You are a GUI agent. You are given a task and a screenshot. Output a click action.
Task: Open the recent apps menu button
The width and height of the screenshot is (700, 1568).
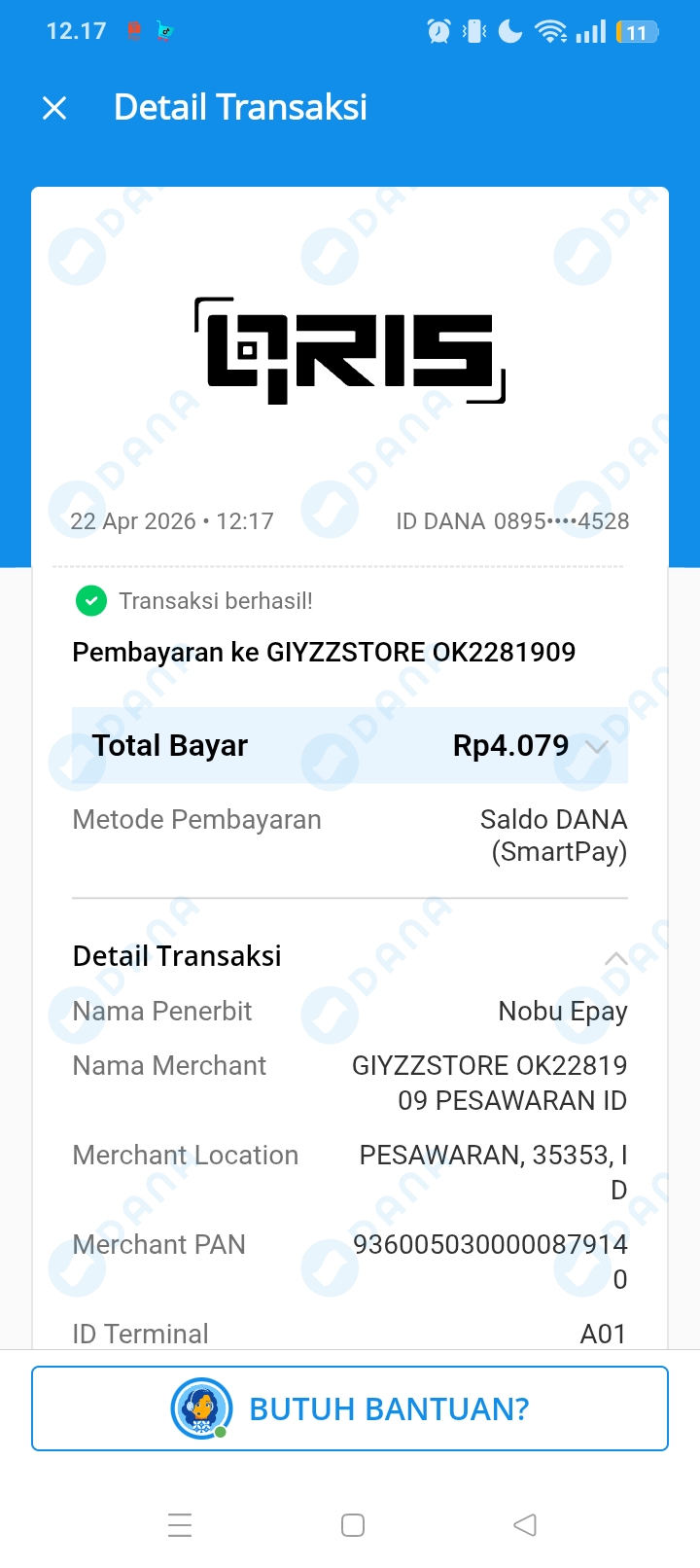[x=180, y=1524]
